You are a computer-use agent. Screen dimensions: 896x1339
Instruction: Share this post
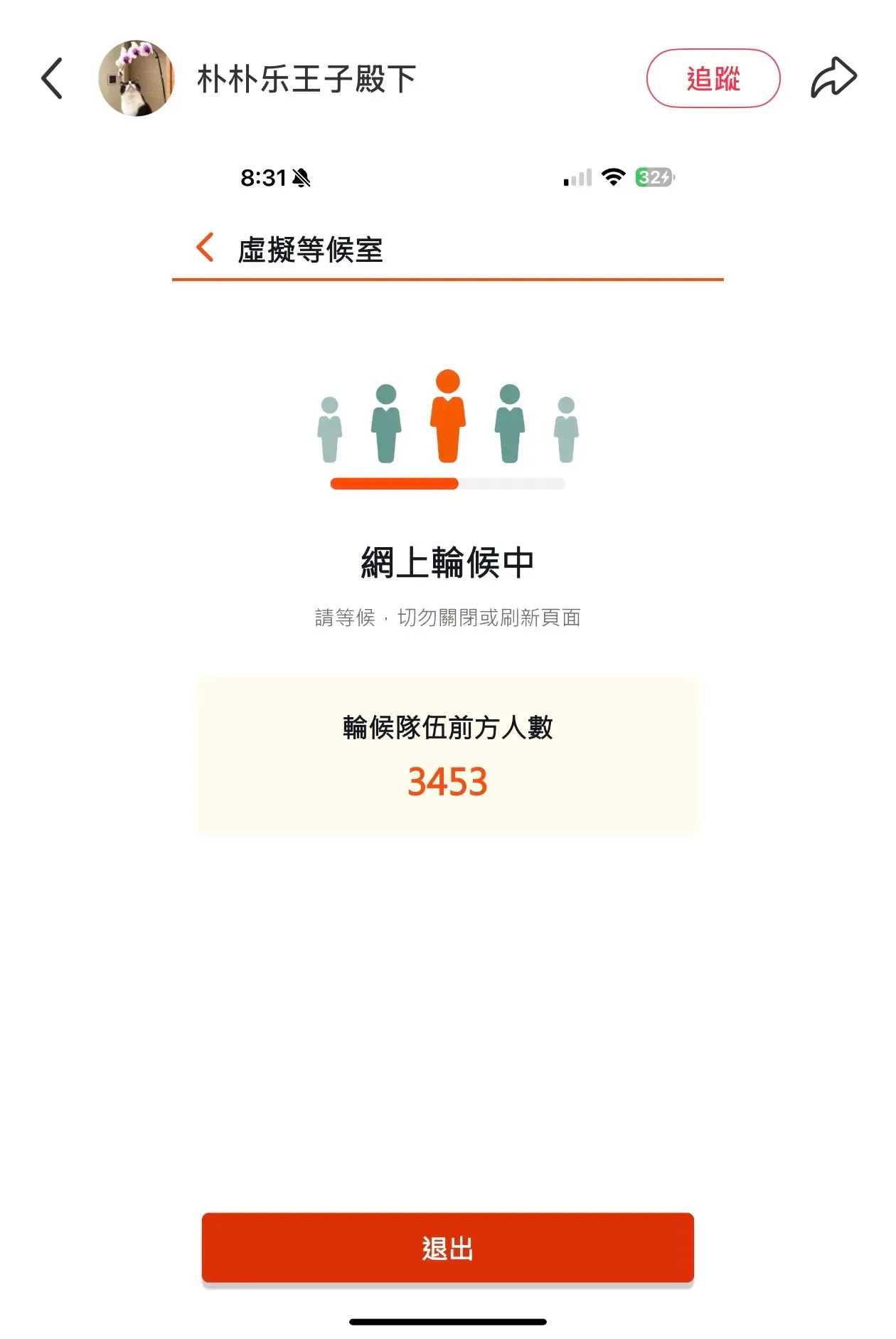(833, 78)
